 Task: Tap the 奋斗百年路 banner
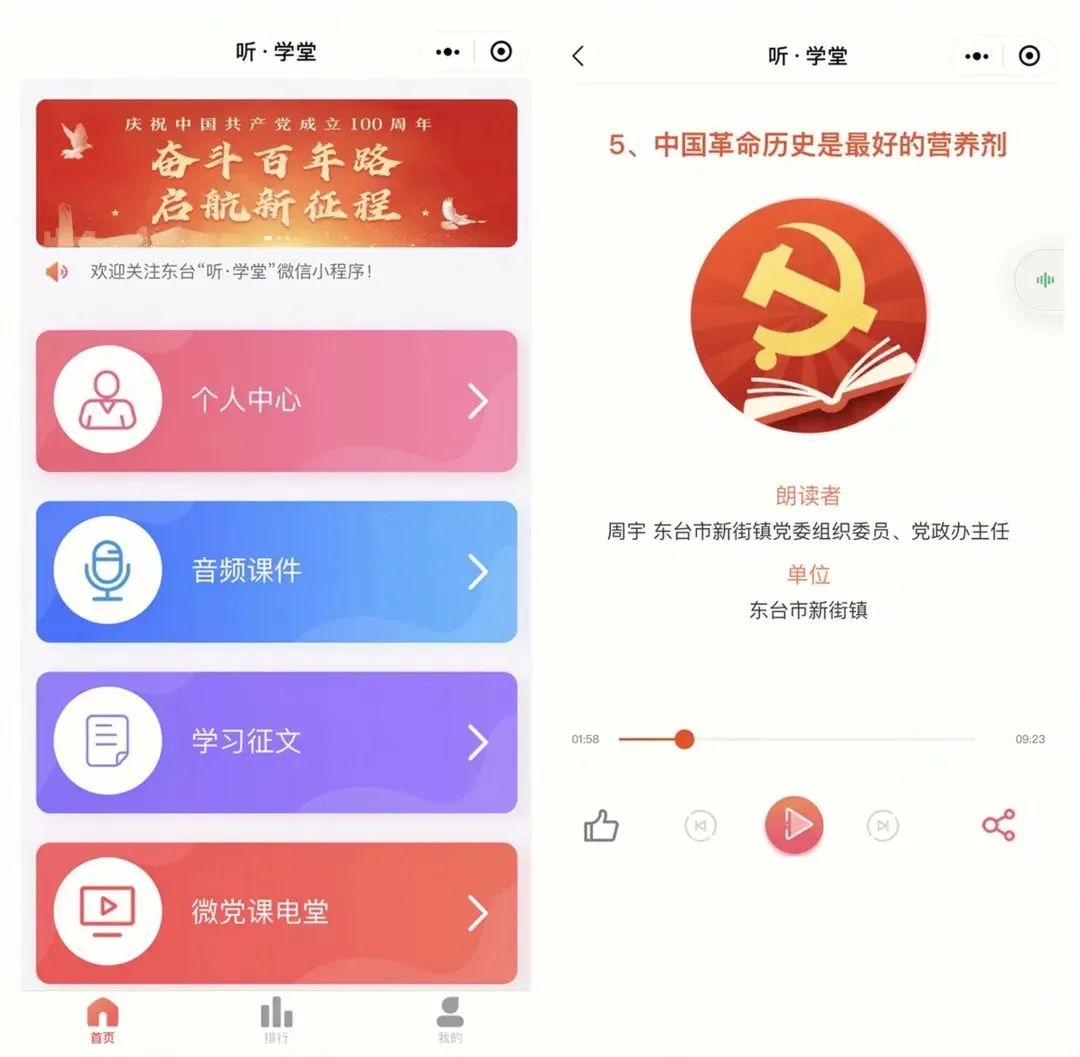point(276,173)
